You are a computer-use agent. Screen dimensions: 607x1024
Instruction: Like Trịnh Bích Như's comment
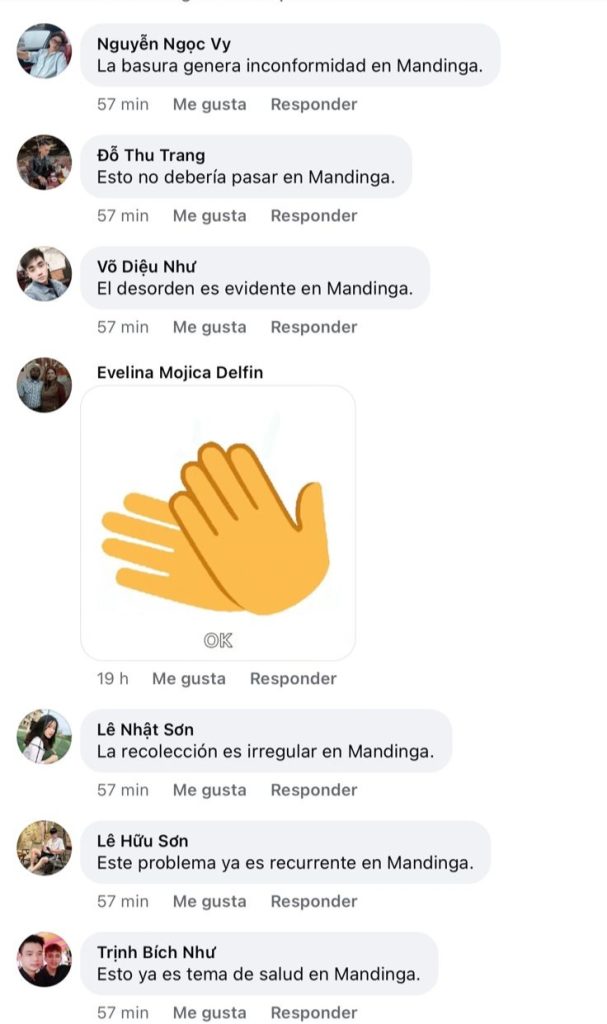click(x=209, y=1012)
